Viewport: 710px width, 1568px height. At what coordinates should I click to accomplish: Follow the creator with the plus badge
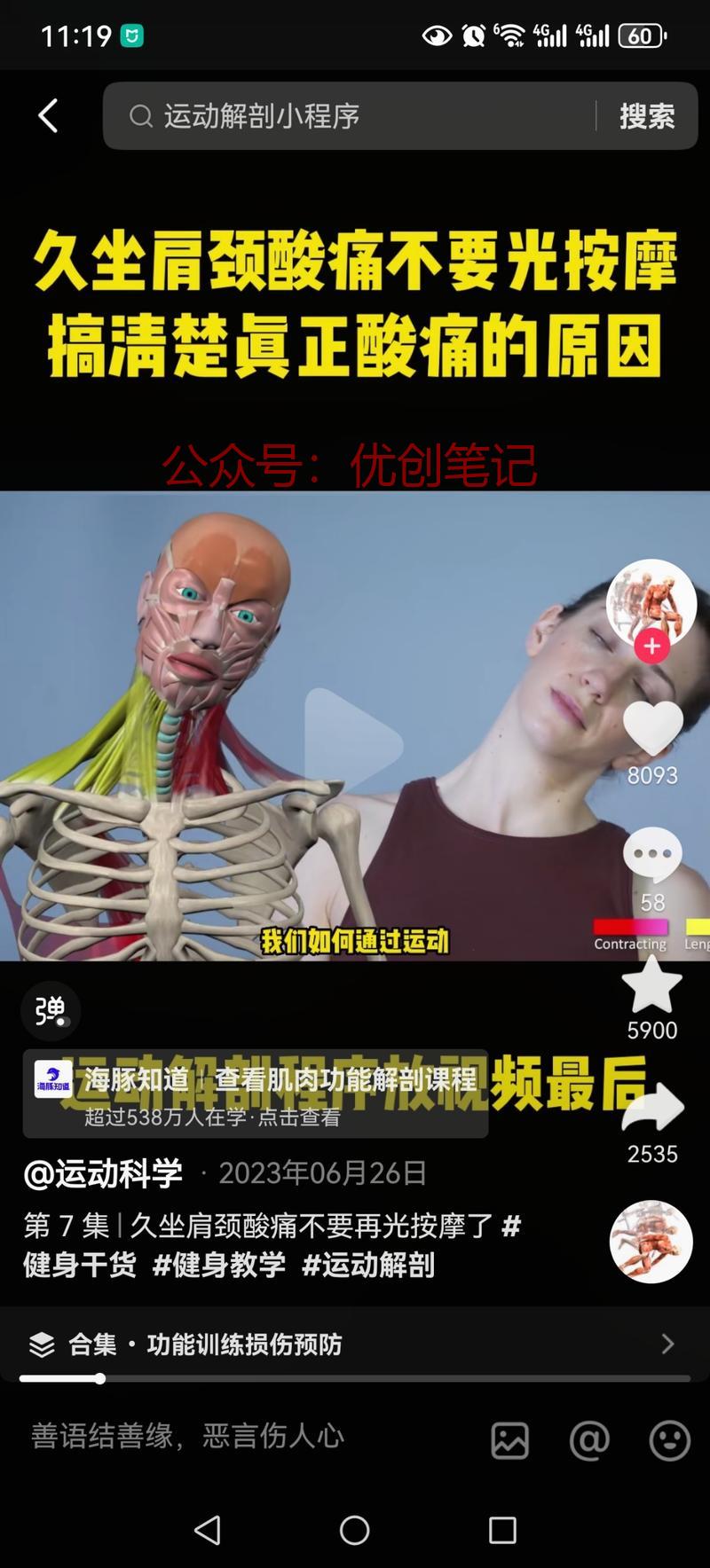(651, 647)
